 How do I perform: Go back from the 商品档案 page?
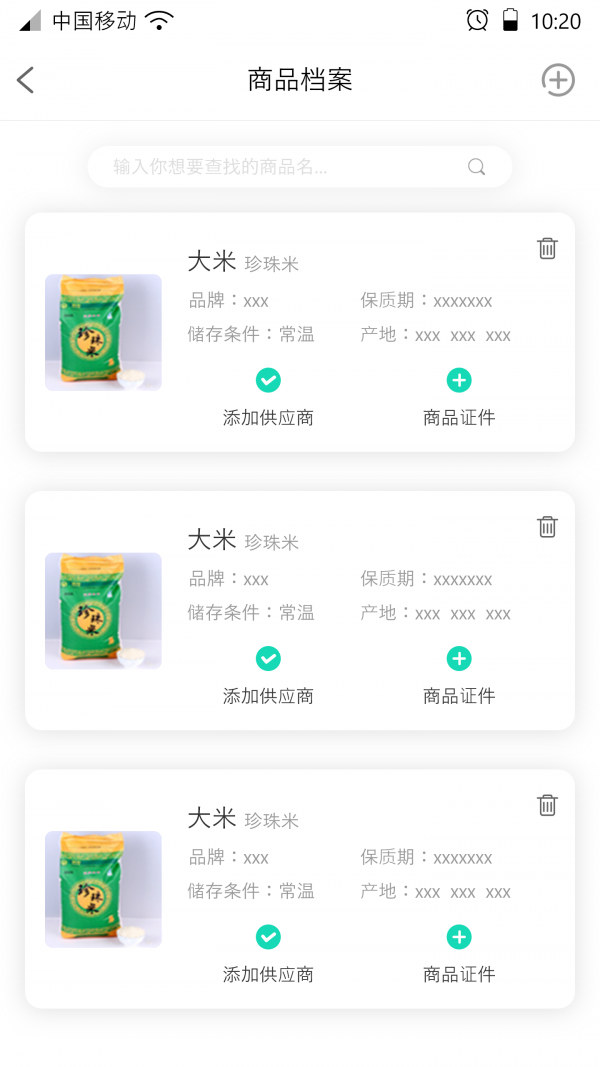tap(25, 80)
